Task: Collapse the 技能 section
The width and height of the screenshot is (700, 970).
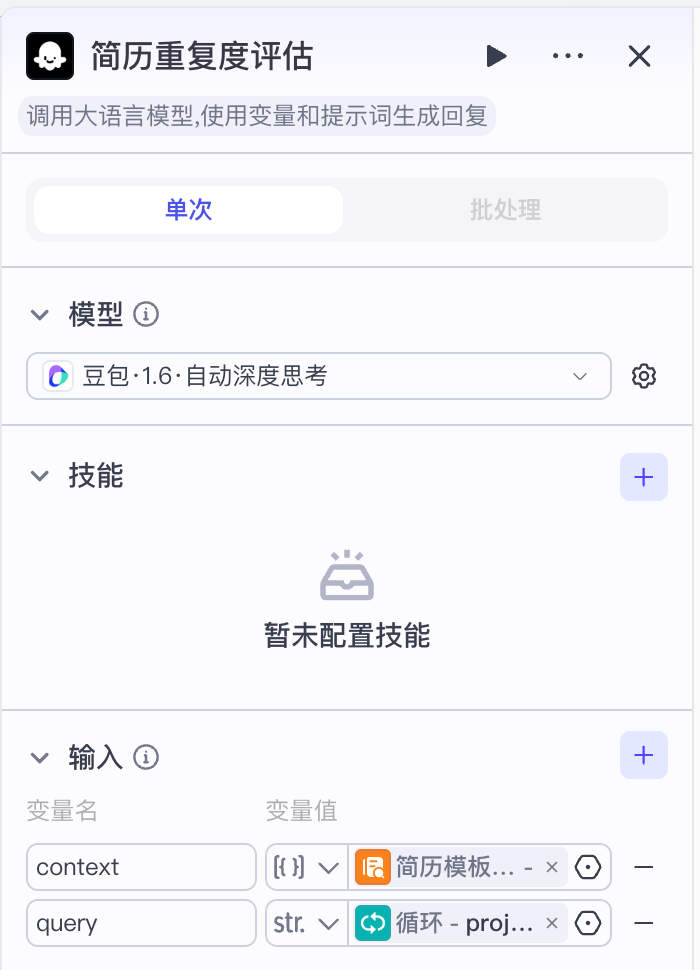Action: tap(40, 476)
